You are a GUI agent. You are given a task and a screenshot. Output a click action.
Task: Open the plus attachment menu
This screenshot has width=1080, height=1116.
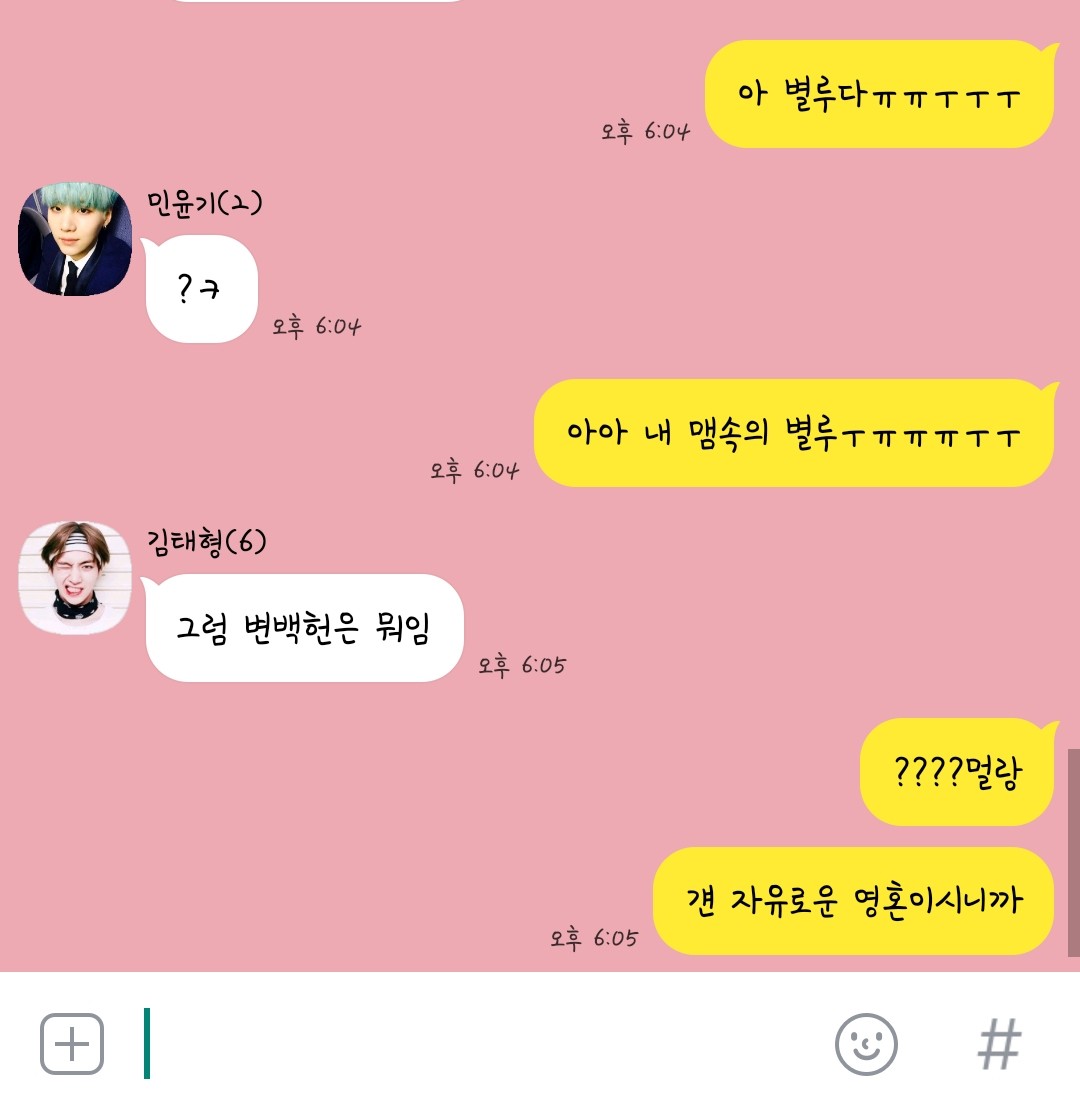tap(72, 1044)
